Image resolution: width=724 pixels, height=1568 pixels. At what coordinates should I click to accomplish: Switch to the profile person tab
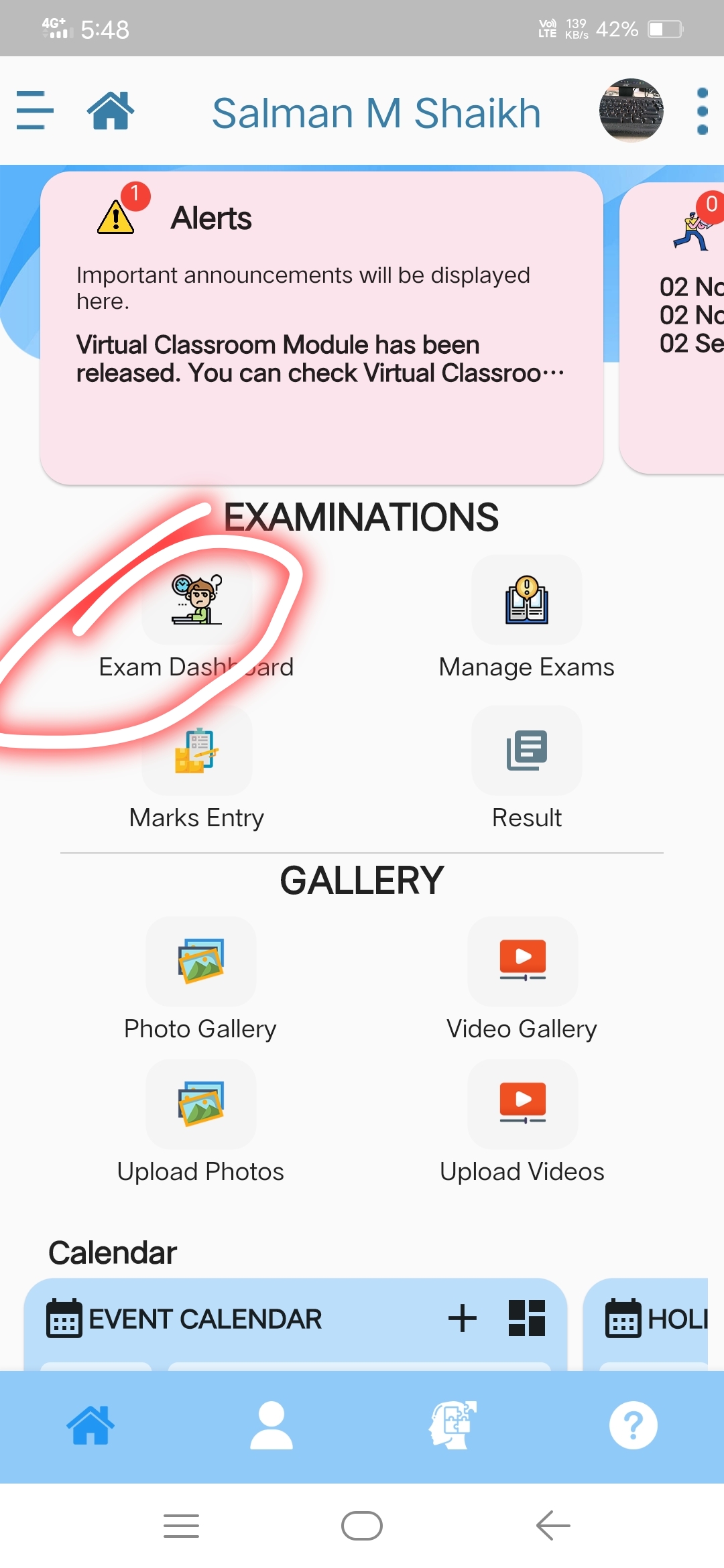pyautogui.click(x=271, y=1425)
